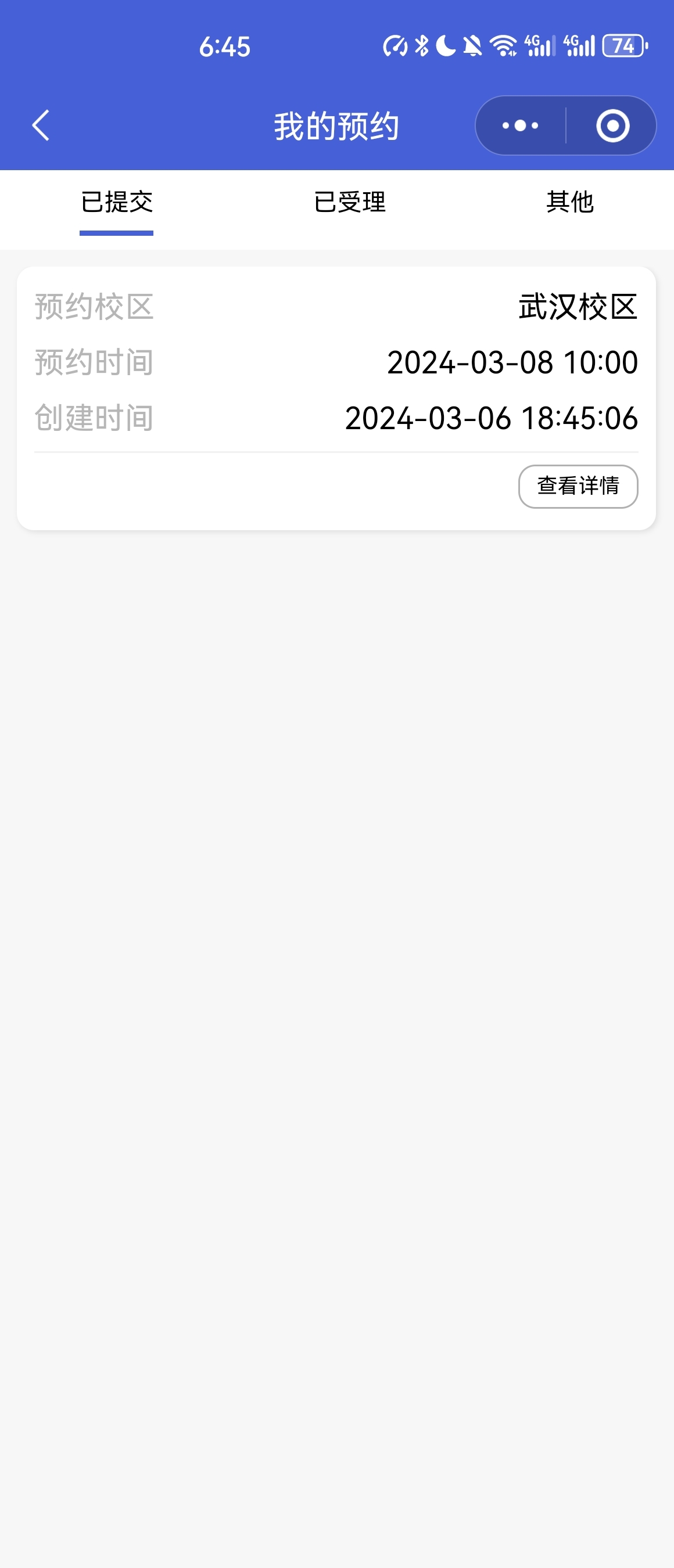Open the mini program more options menu
The image size is (674, 1568).
pyautogui.click(x=520, y=125)
